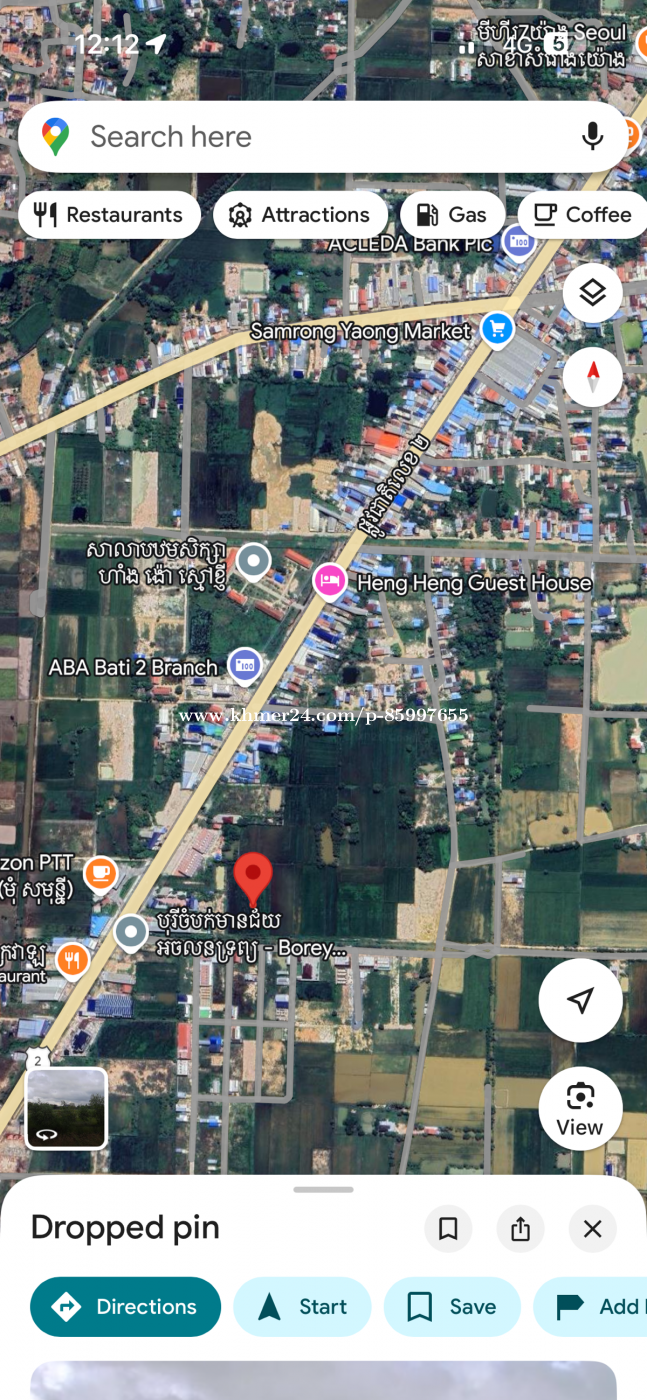Open the map layers button

coord(592,293)
